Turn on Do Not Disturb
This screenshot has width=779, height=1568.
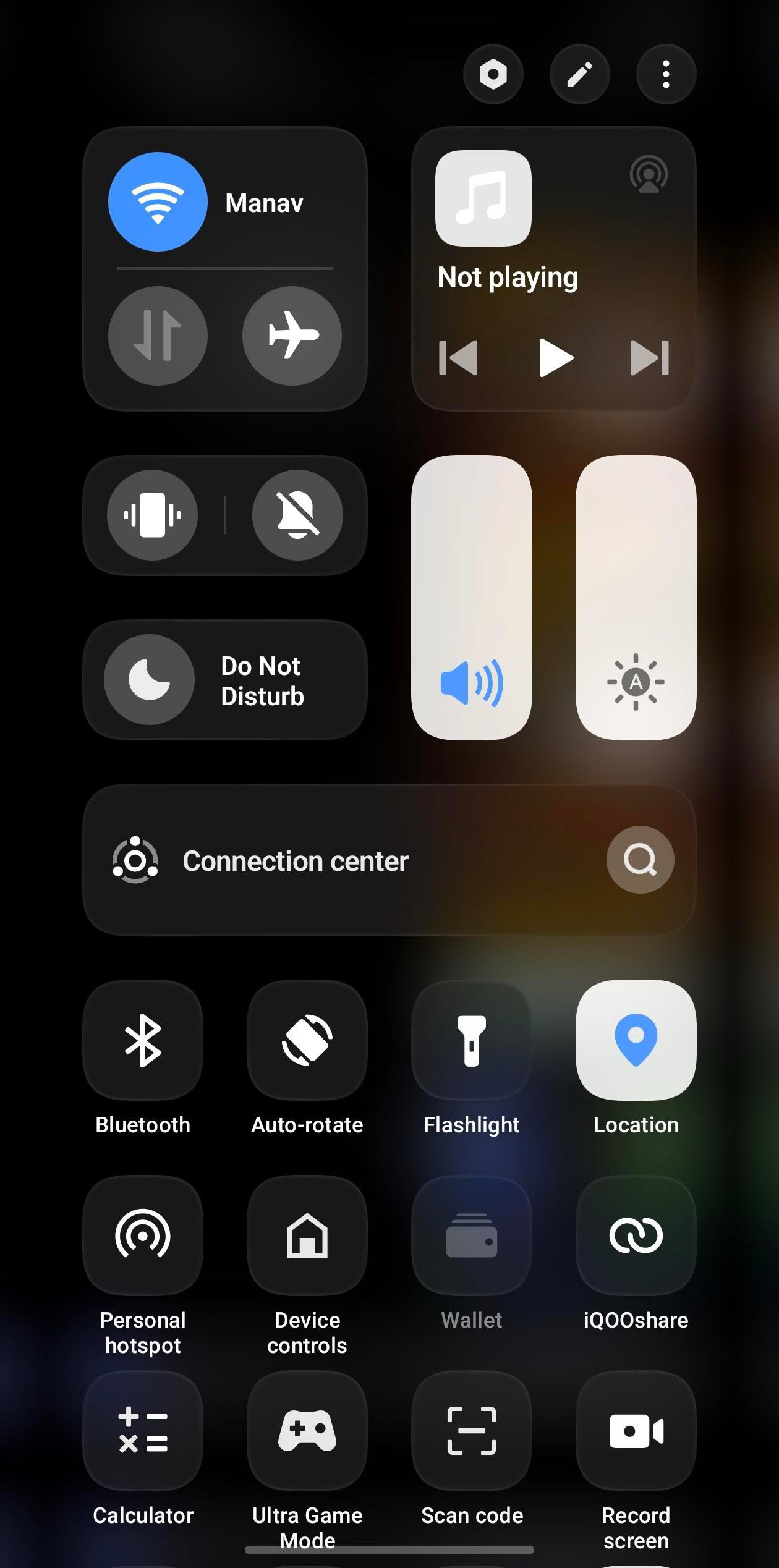pos(149,680)
